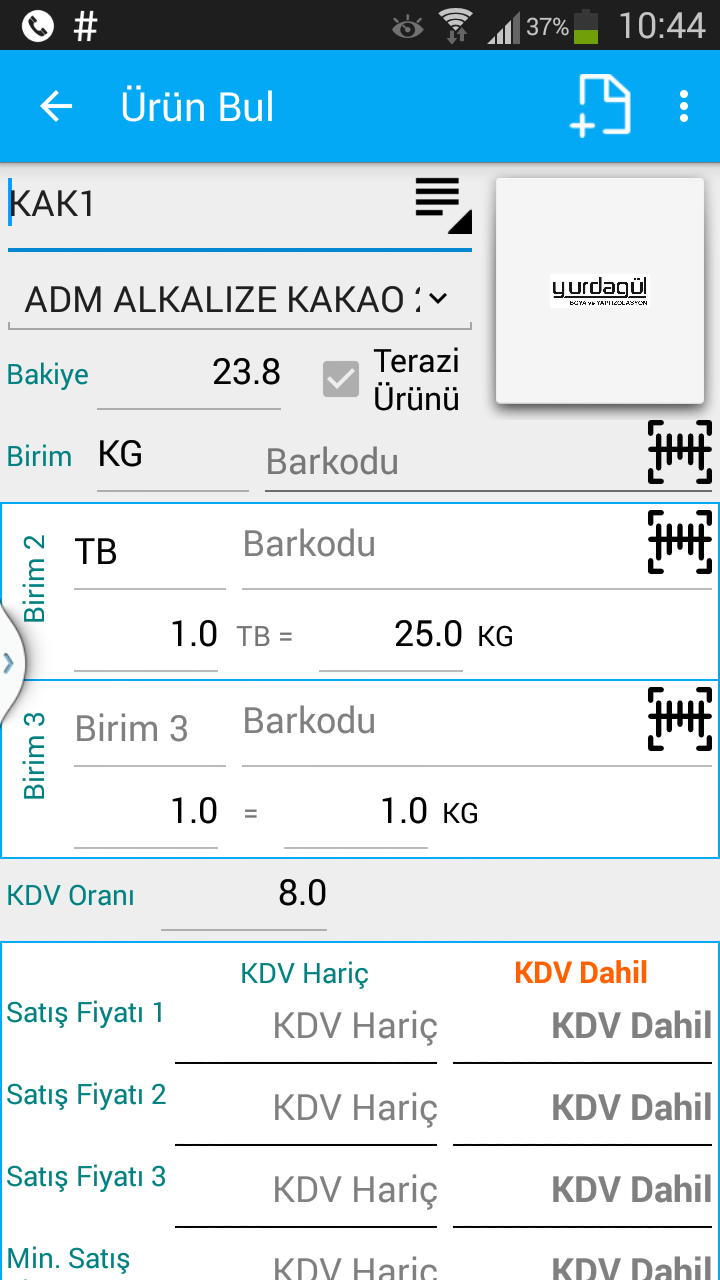Tap the empty Birim 3 name field
Viewport: 720px width, 1280px height.
150,729
